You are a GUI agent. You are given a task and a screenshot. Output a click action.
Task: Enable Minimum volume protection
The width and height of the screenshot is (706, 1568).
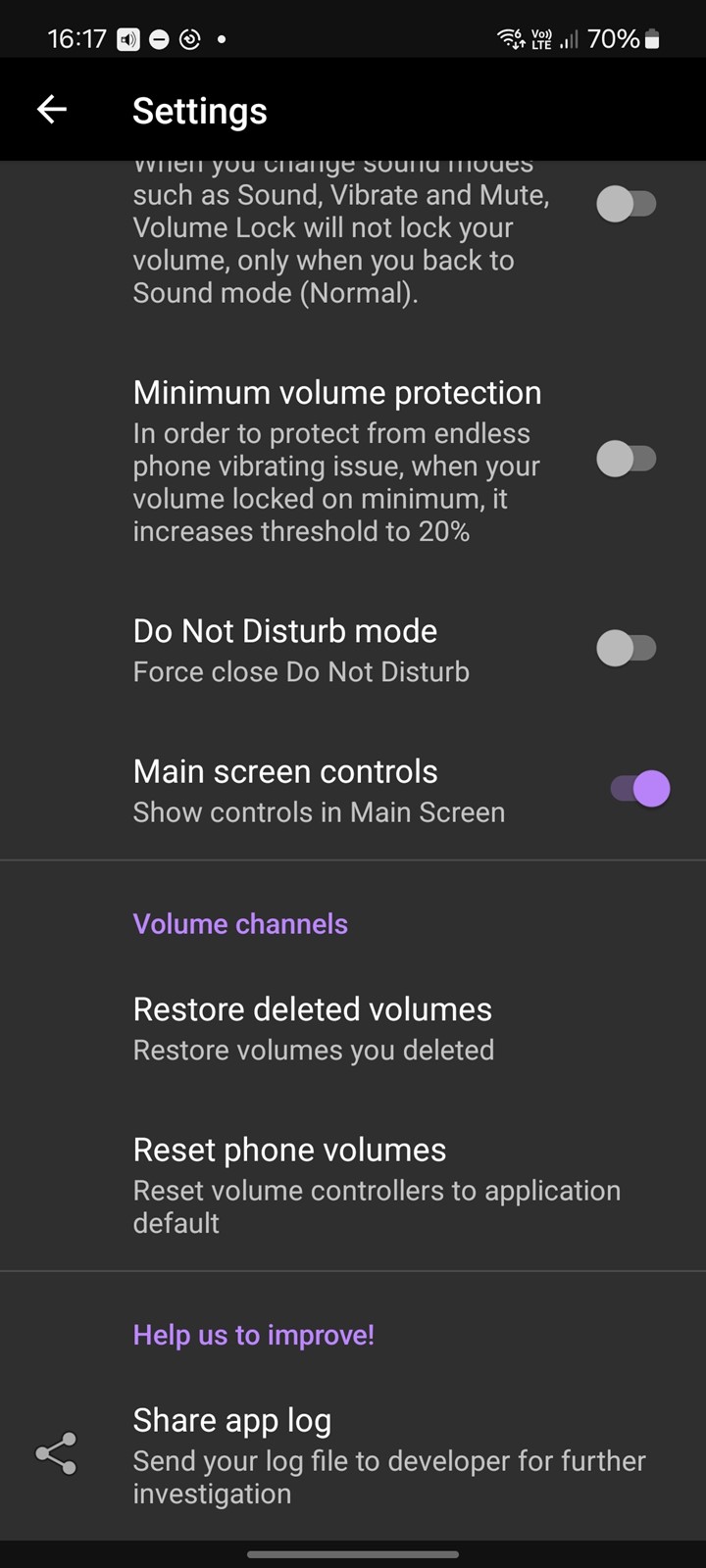(627, 459)
